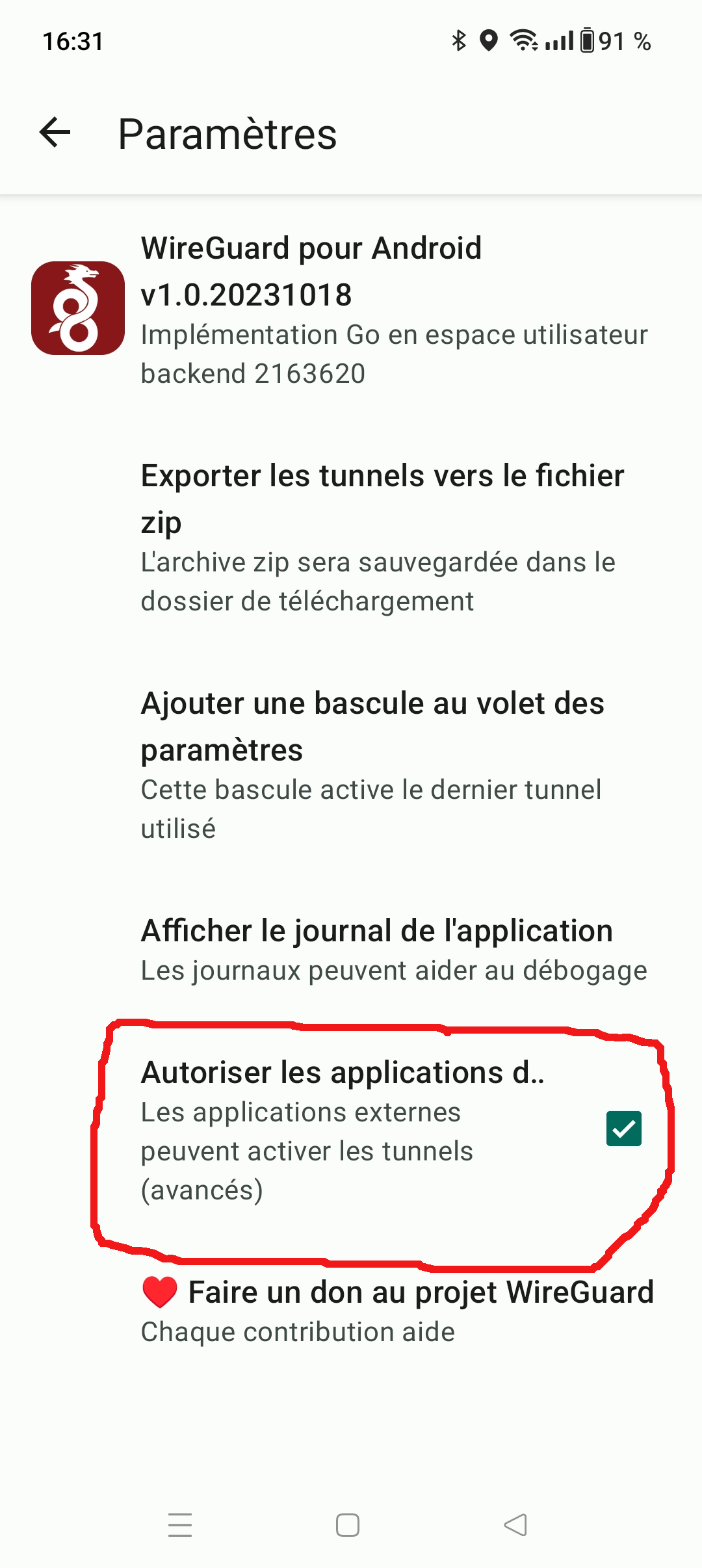This screenshot has height=1568, width=702.
Task: Open WireGuard pour Android version info
Action: click(351, 309)
